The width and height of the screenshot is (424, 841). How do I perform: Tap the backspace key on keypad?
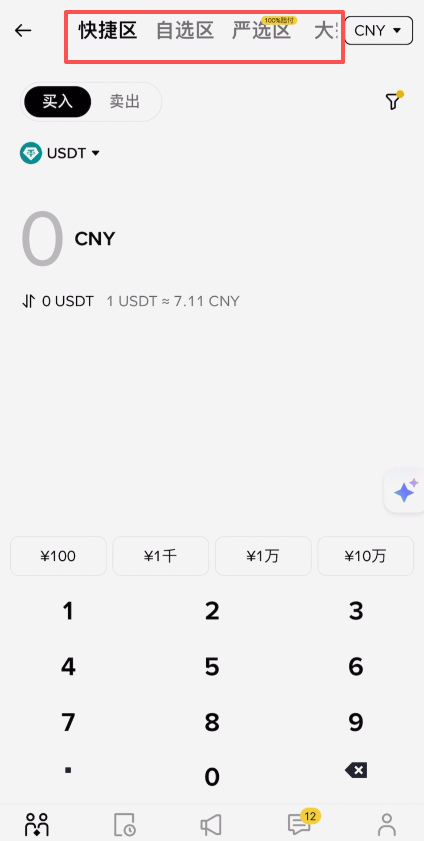click(x=356, y=771)
